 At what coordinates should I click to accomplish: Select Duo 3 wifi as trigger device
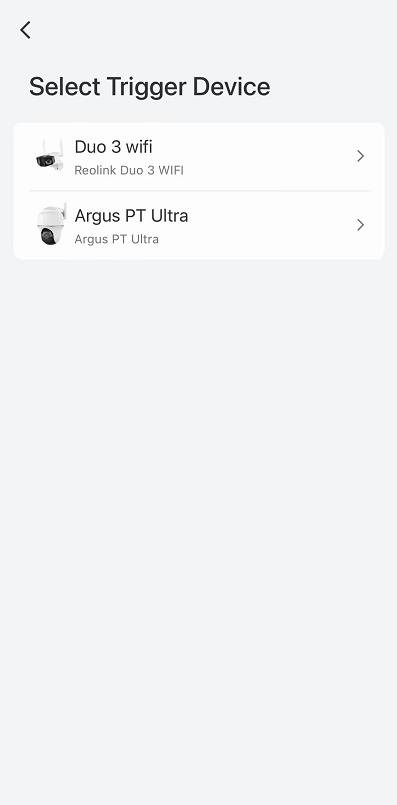(199, 156)
